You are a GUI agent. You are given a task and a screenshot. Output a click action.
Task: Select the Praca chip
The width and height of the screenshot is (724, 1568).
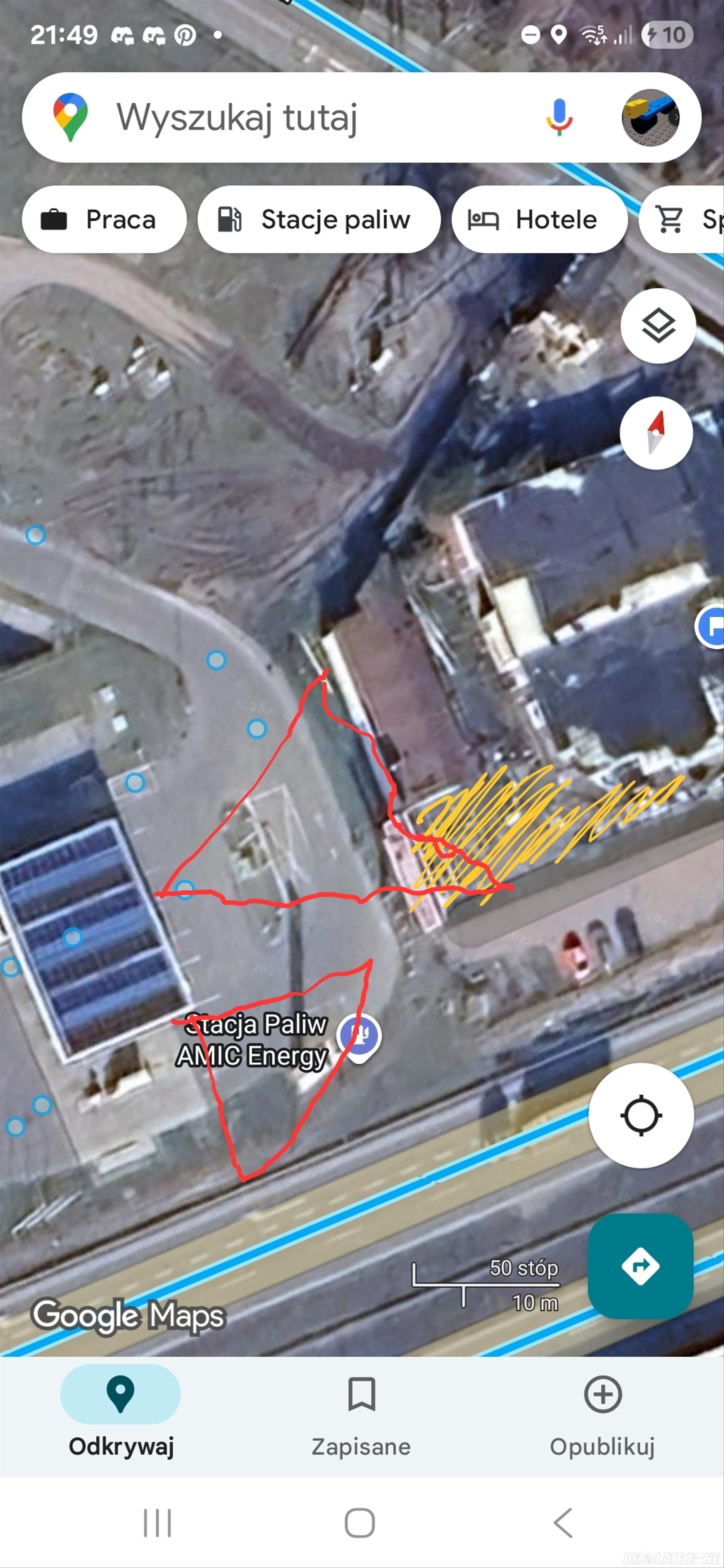[x=104, y=220]
